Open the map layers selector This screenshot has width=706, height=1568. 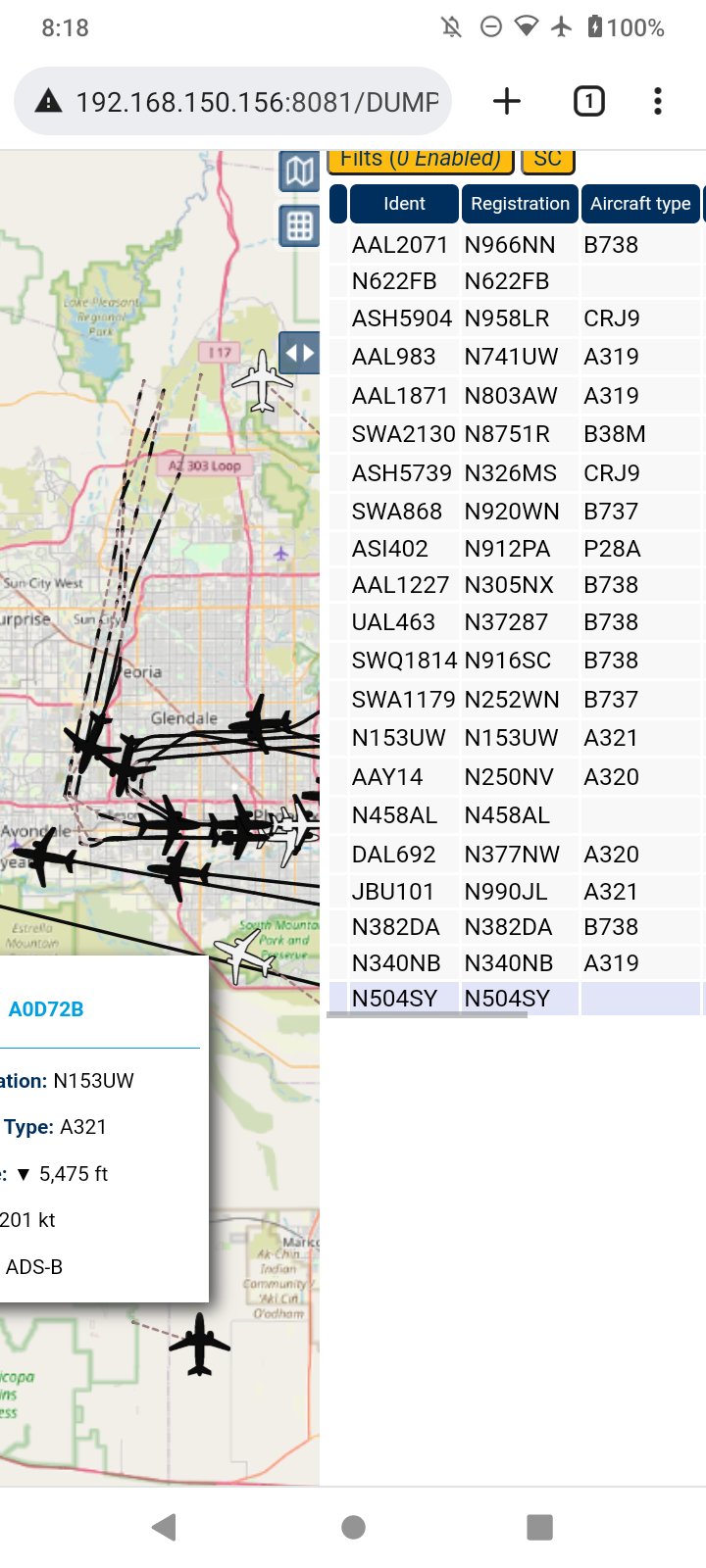(299, 171)
